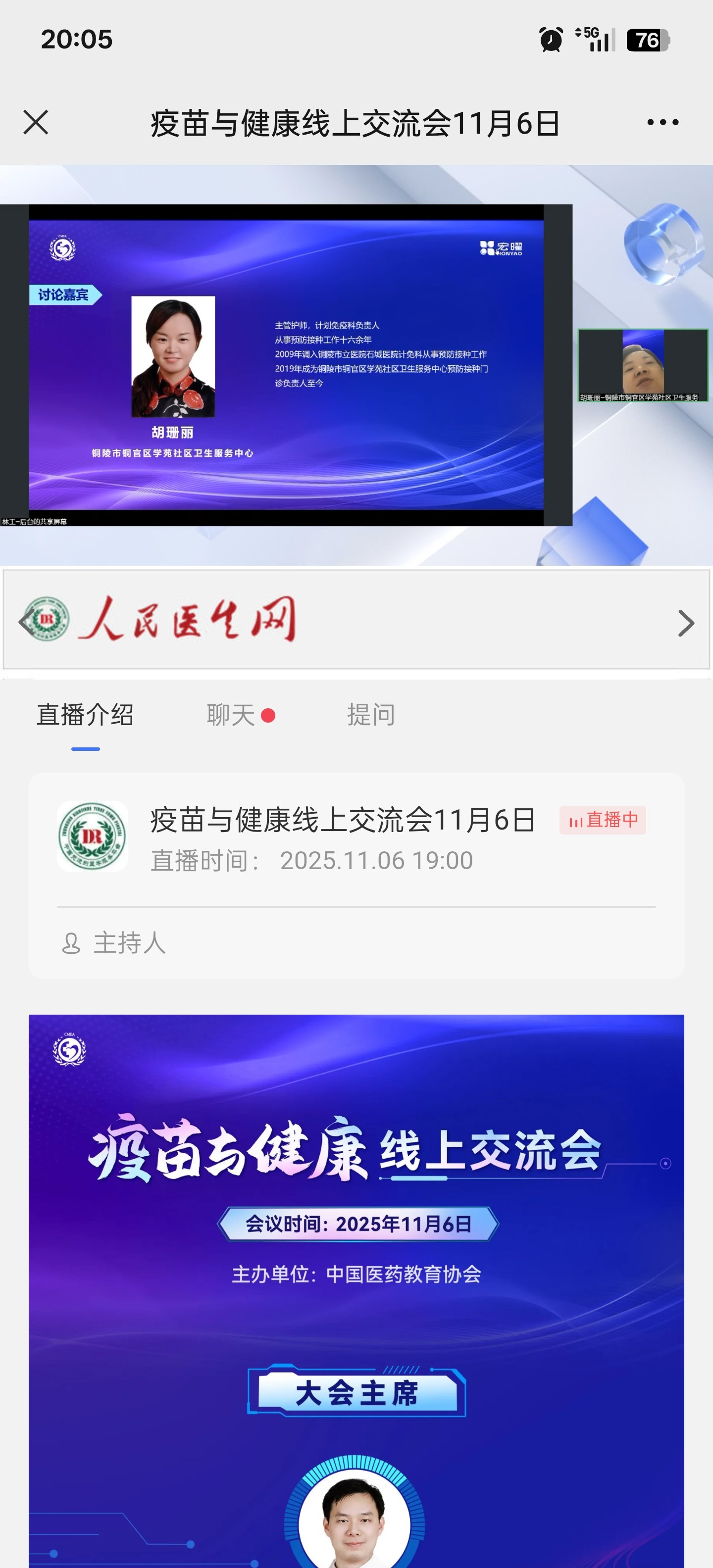The width and height of the screenshot is (713, 1568).
Task: Show the previous banner with left arrow
Action: [x=26, y=622]
